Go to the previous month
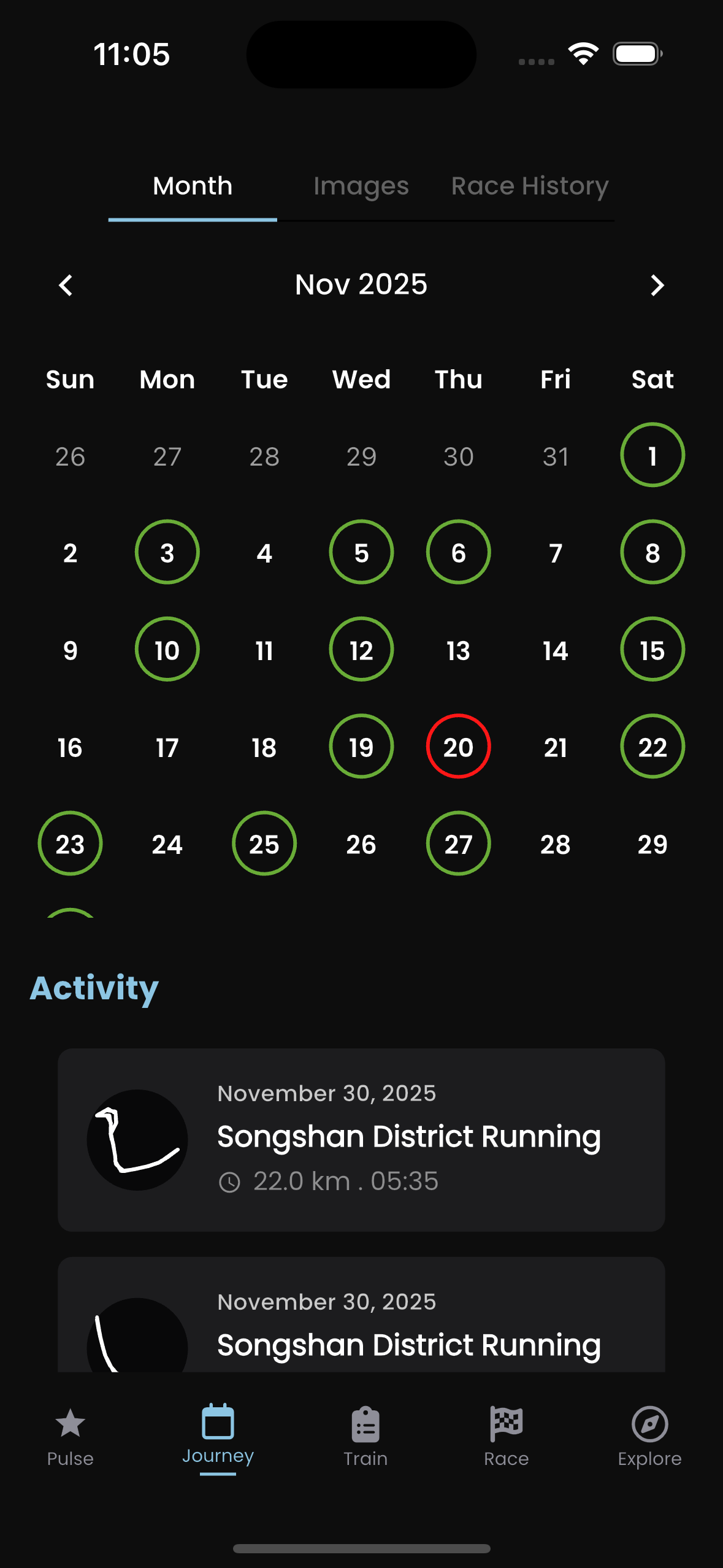This screenshot has height=1568, width=723. click(x=66, y=285)
